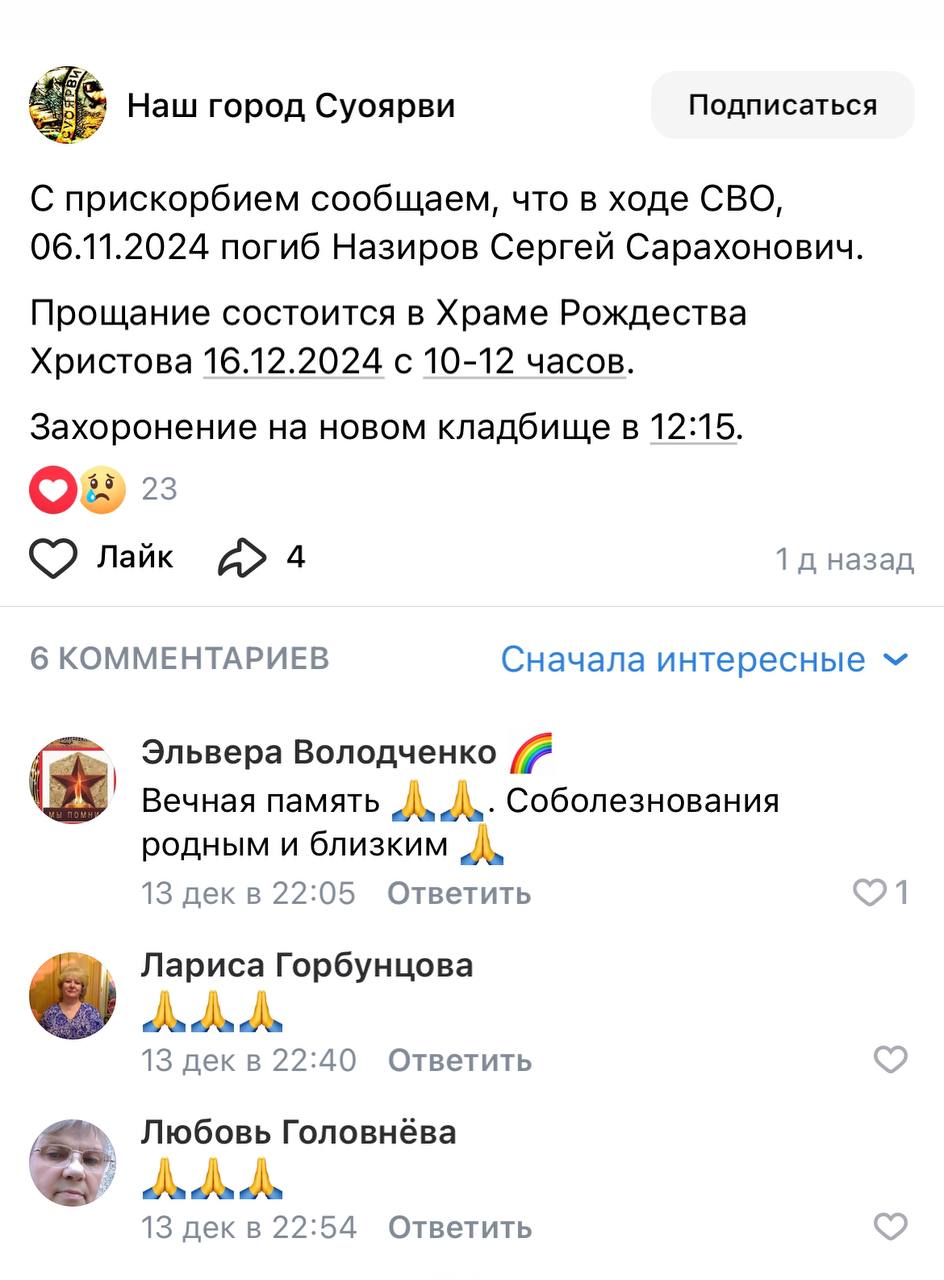Like Лариса Горбунцова's comment
This screenshot has width=944, height=1280.
coord(890,1060)
